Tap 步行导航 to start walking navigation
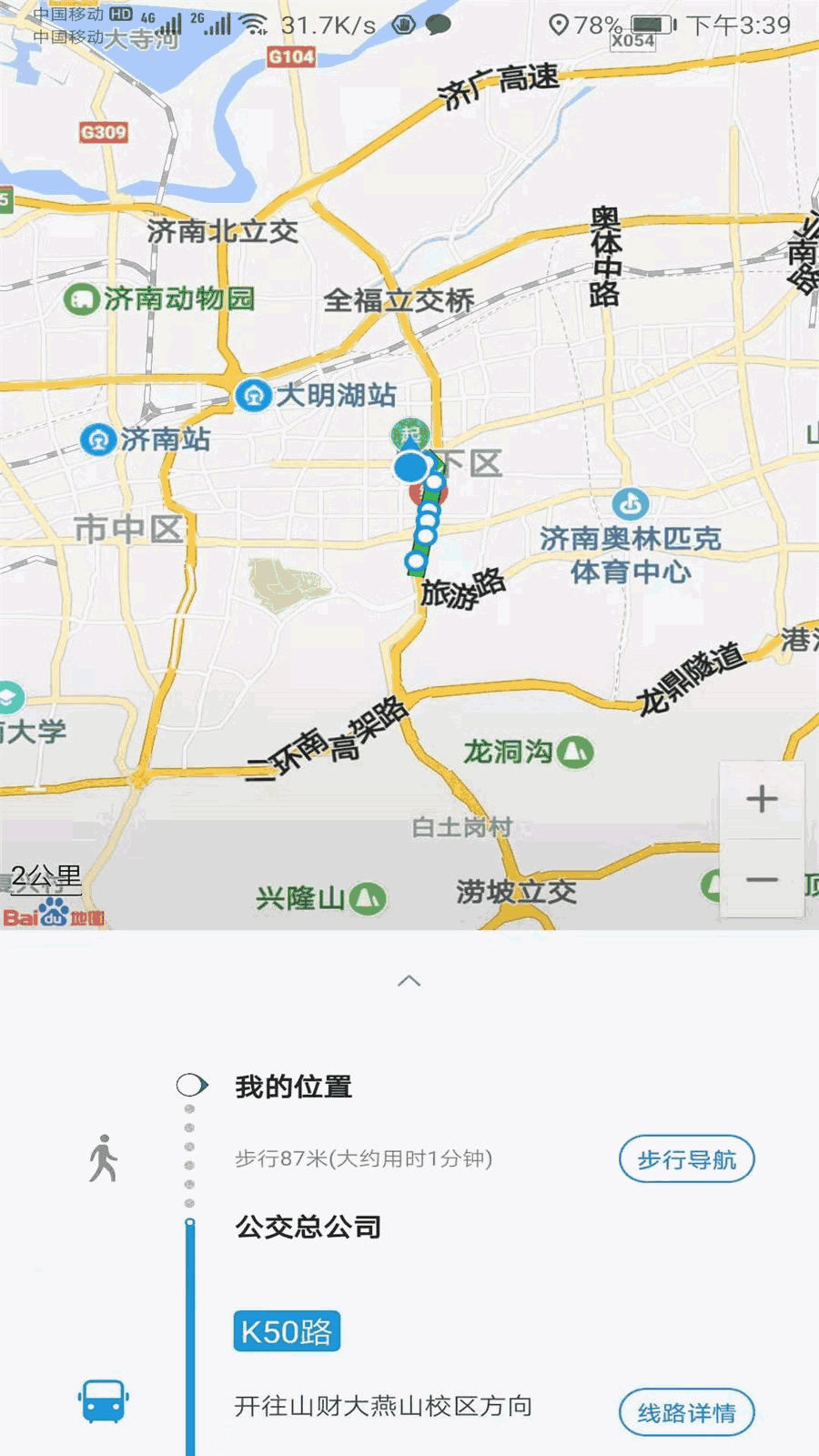Screen dimensions: 819x1456 (686, 1158)
